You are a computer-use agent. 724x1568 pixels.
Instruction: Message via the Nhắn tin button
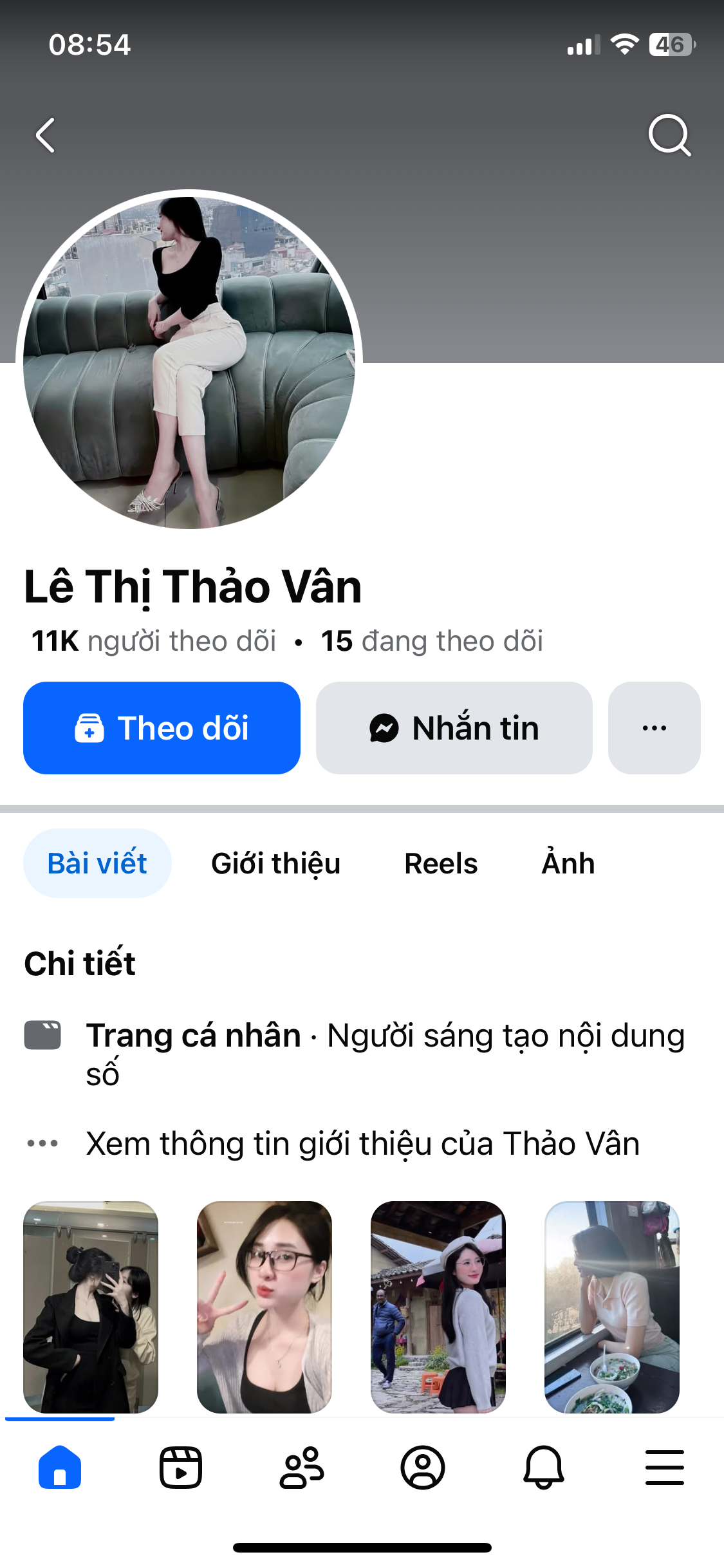(x=454, y=728)
